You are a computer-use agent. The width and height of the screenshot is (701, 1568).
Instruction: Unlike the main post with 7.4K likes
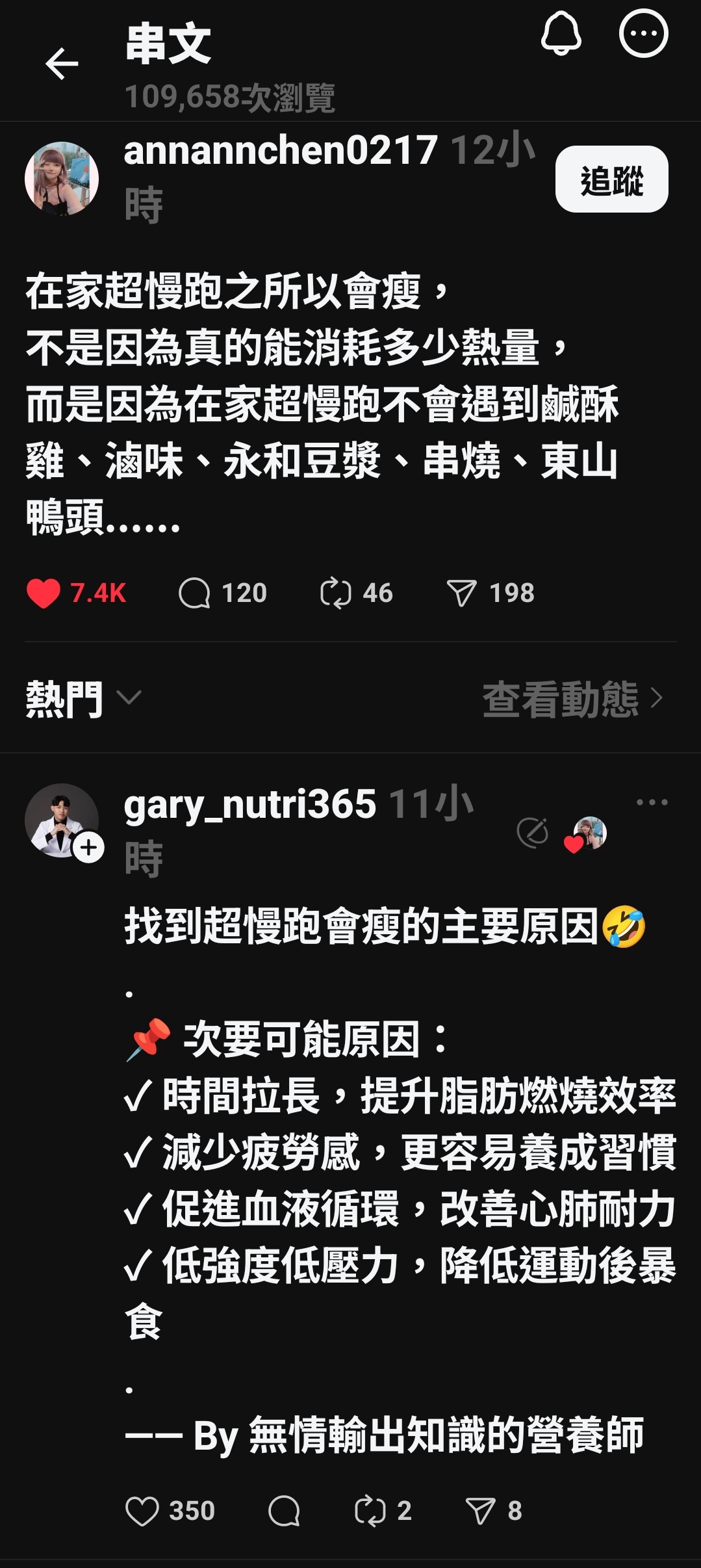tap(44, 593)
